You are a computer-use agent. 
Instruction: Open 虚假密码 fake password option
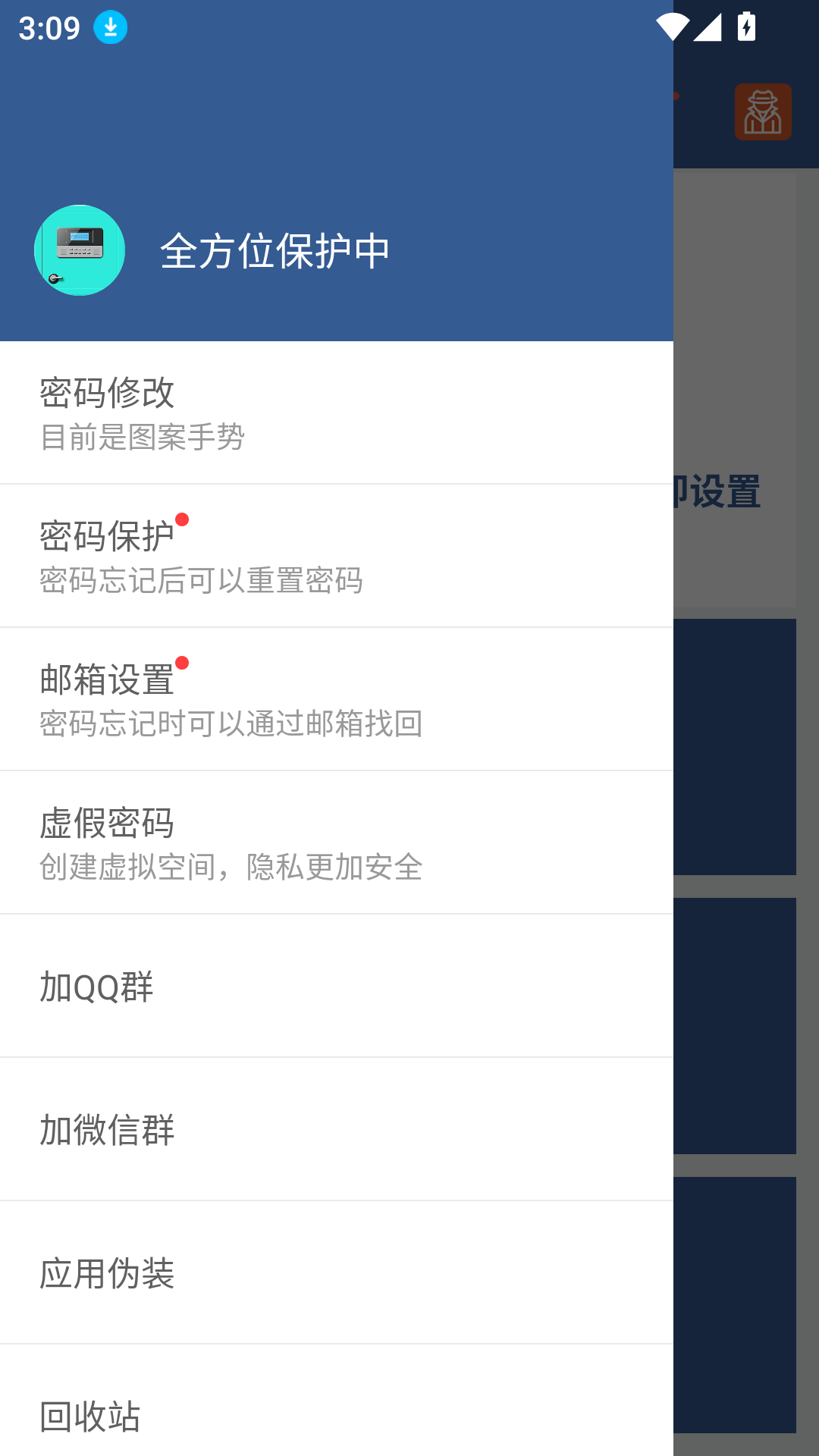coord(336,843)
